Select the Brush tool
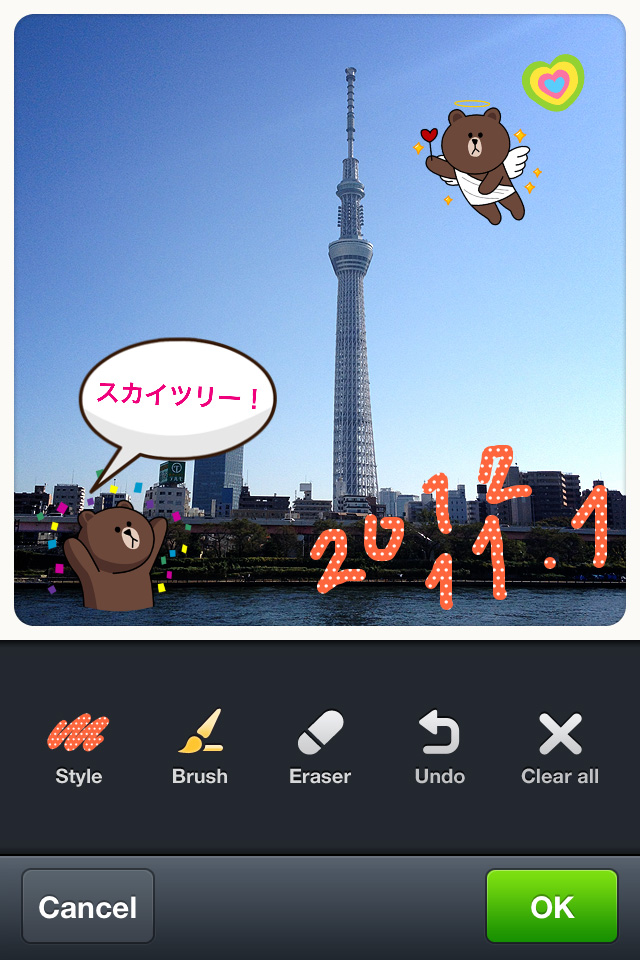Image resolution: width=640 pixels, height=960 pixels. coord(200,748)
